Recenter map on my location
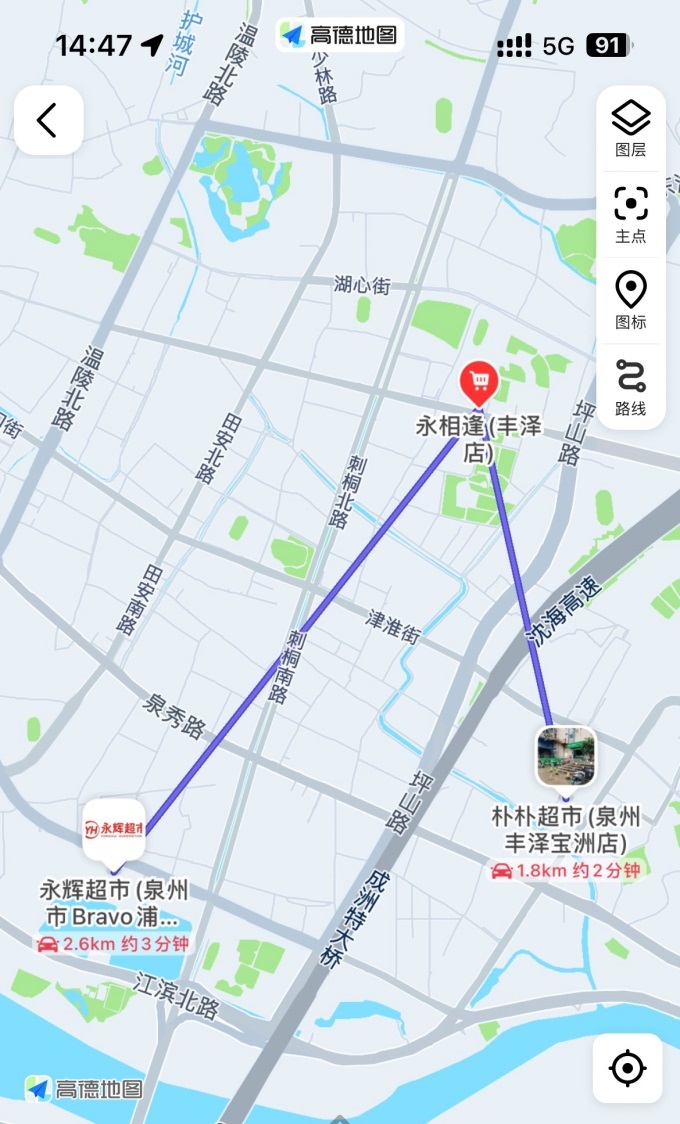Viewport: 680px width, 1124px height. pos(627,1068)
